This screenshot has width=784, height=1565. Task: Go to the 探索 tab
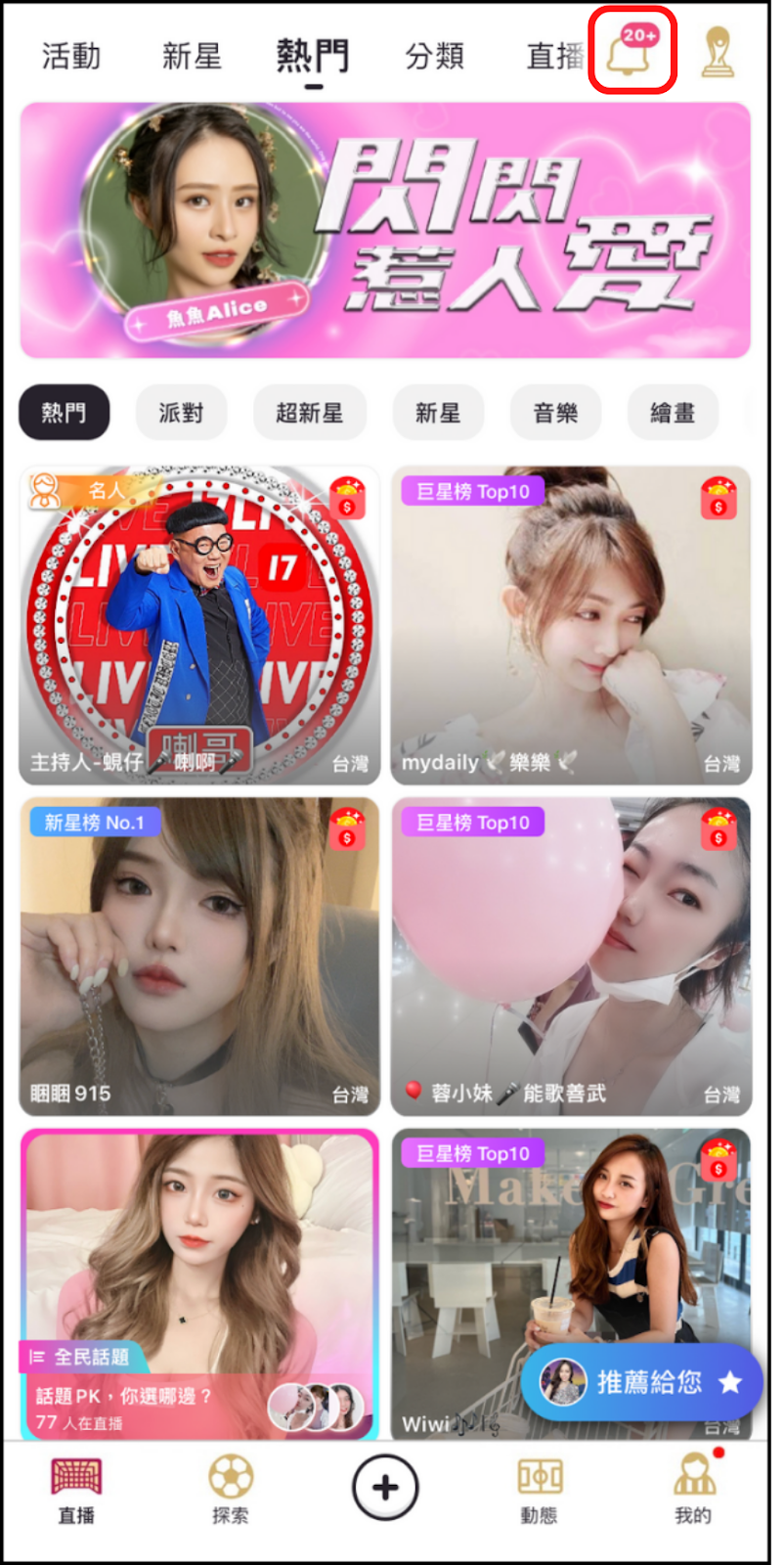231,1489
